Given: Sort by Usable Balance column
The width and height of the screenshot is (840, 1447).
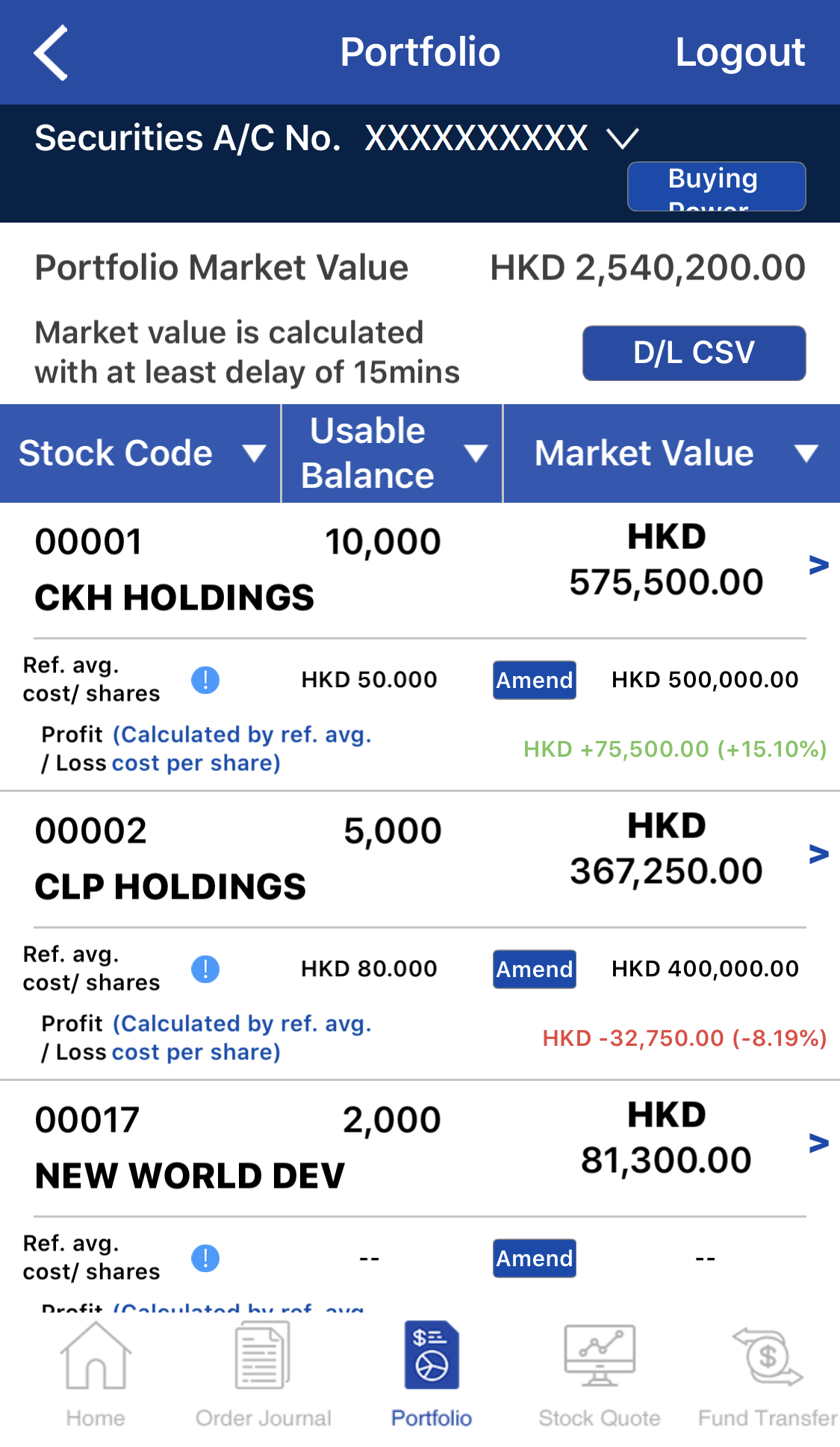Looking at the screenshot, I should [x=392, y=453].
